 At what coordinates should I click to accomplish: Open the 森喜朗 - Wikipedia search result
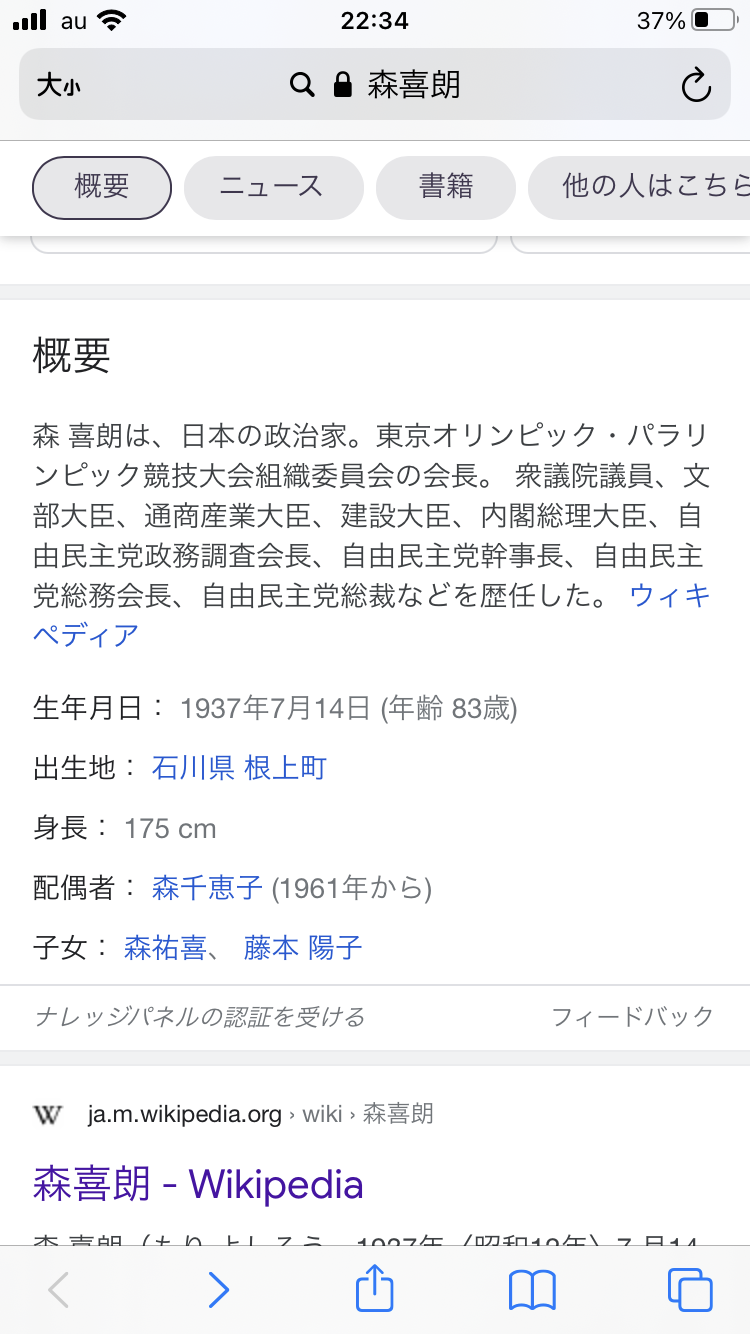[x=198, y=1184]
